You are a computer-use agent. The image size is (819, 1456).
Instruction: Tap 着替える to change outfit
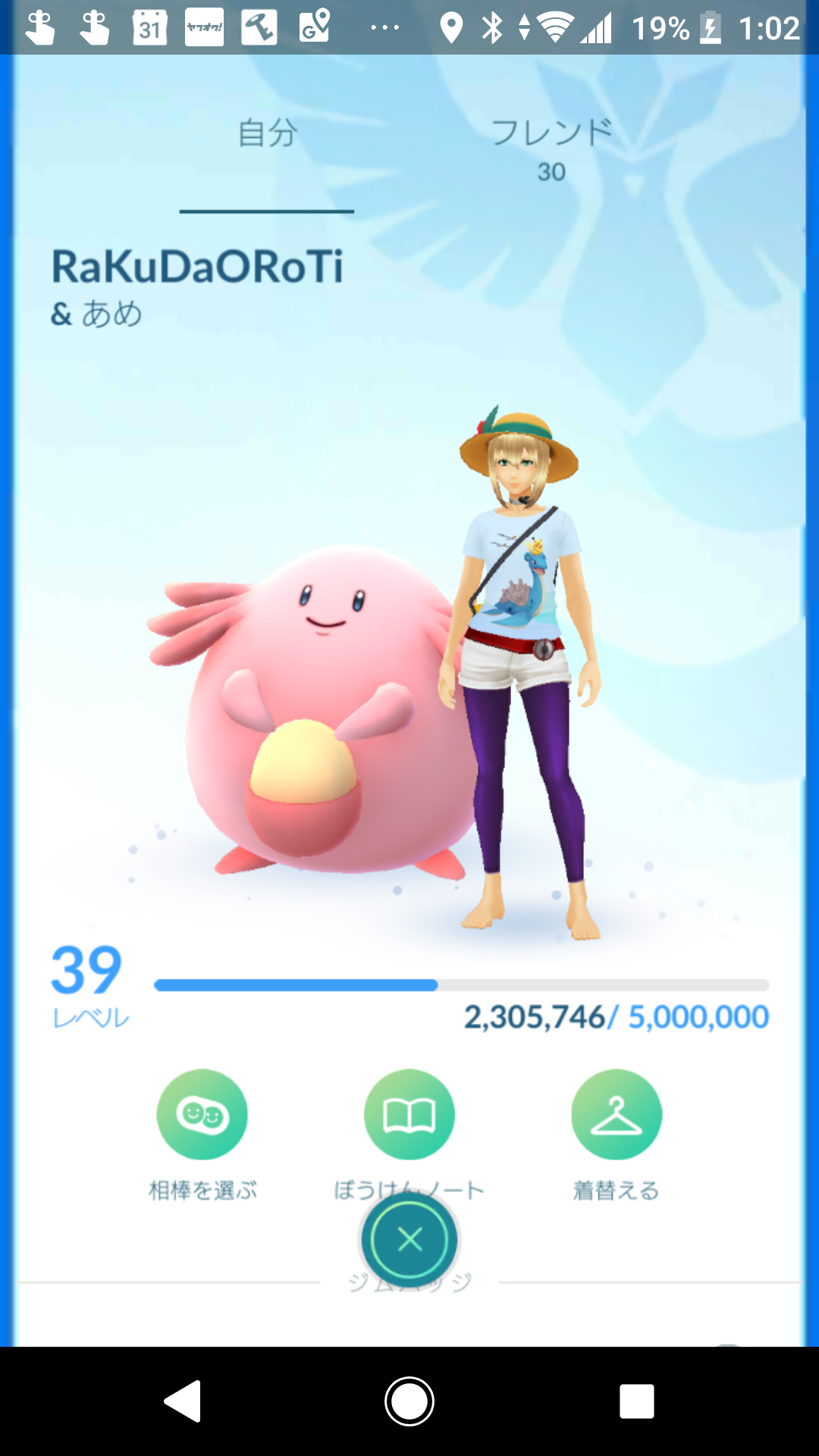(616, 1115)
